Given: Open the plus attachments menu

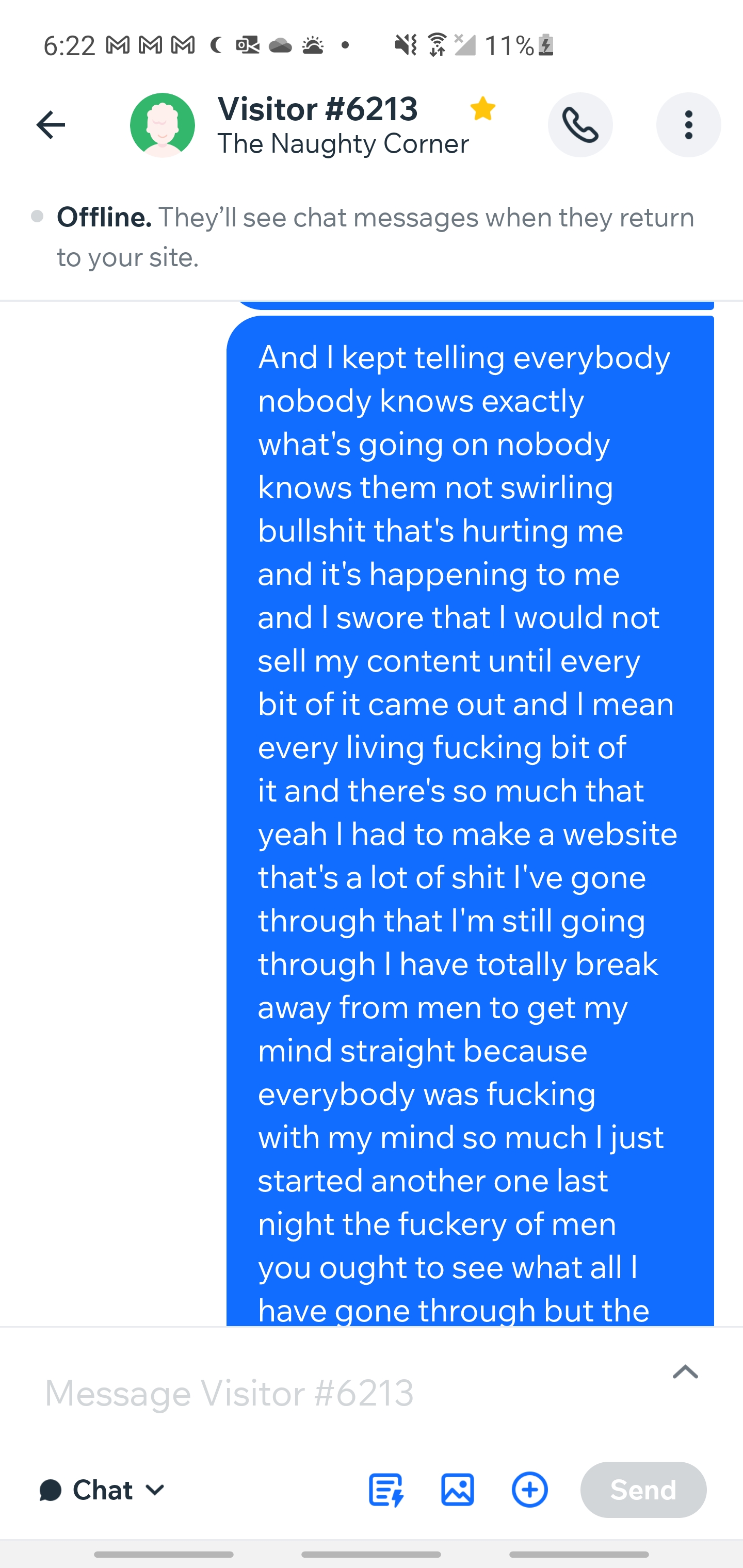Looking at the screenshot, I should [529, 1490].
